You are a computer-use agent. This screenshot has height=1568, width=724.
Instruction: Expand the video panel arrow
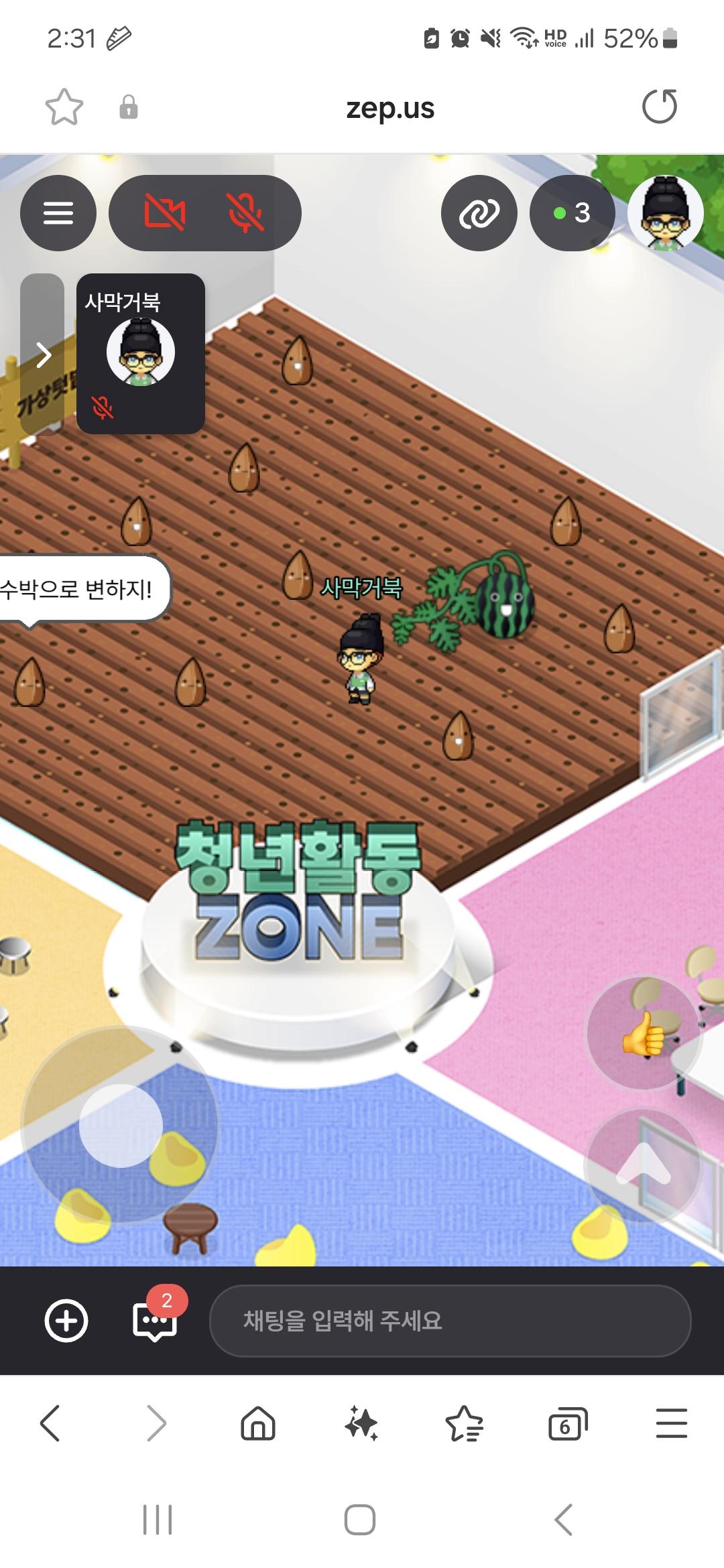43,354
